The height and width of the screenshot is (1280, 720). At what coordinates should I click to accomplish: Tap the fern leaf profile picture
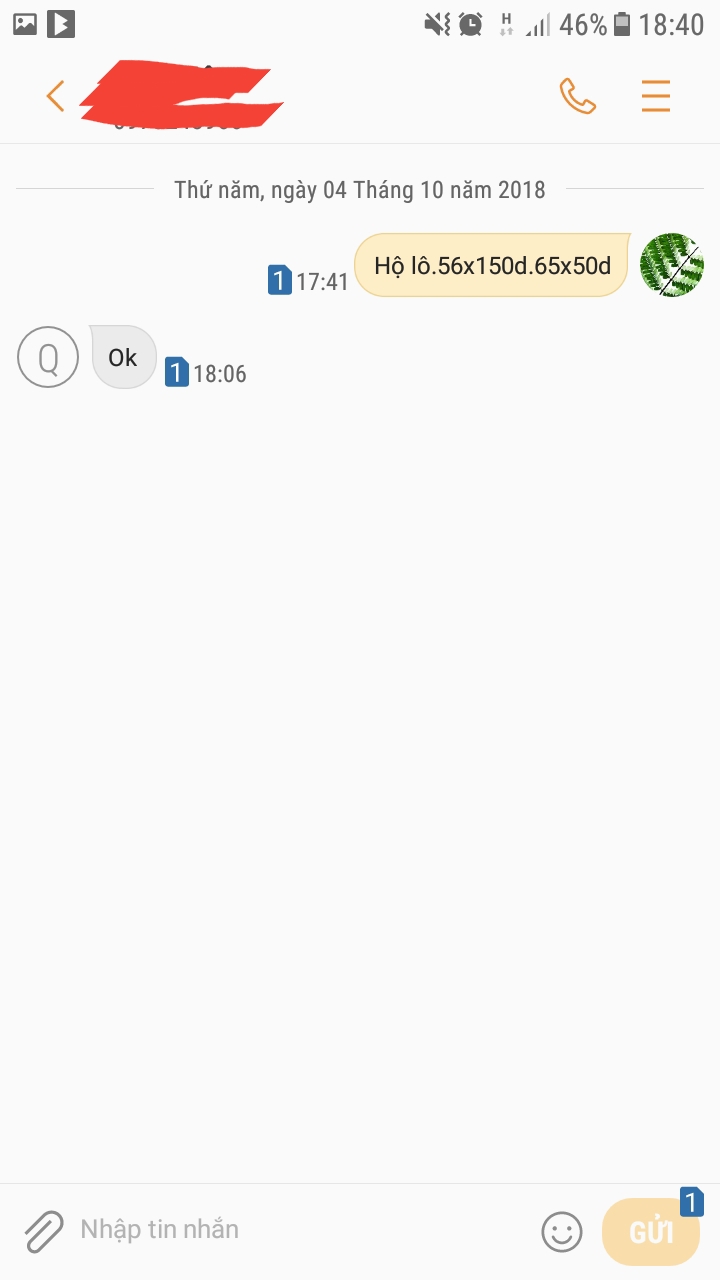pyautogui.click(x=671, y=265)
